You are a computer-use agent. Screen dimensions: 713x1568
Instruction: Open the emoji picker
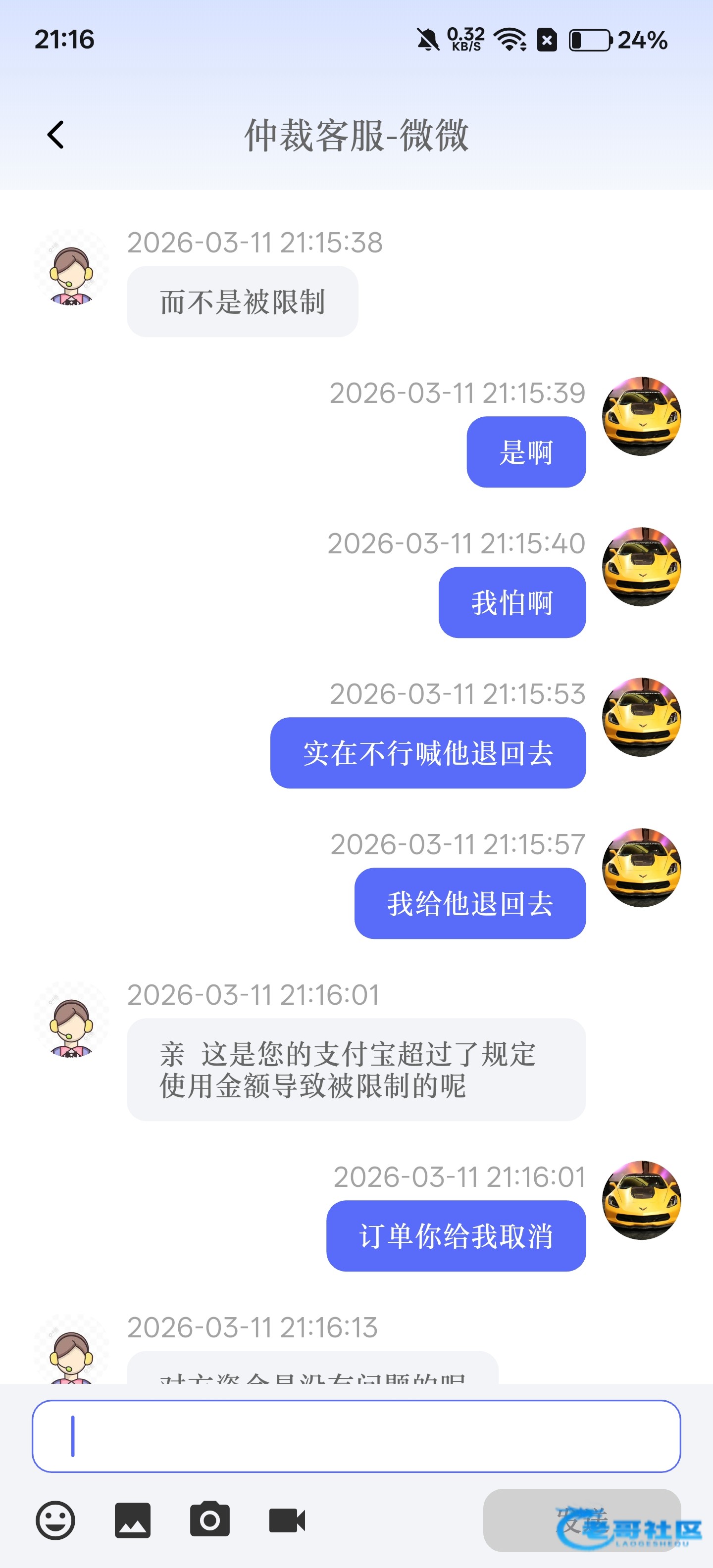tap(55, 1520)
